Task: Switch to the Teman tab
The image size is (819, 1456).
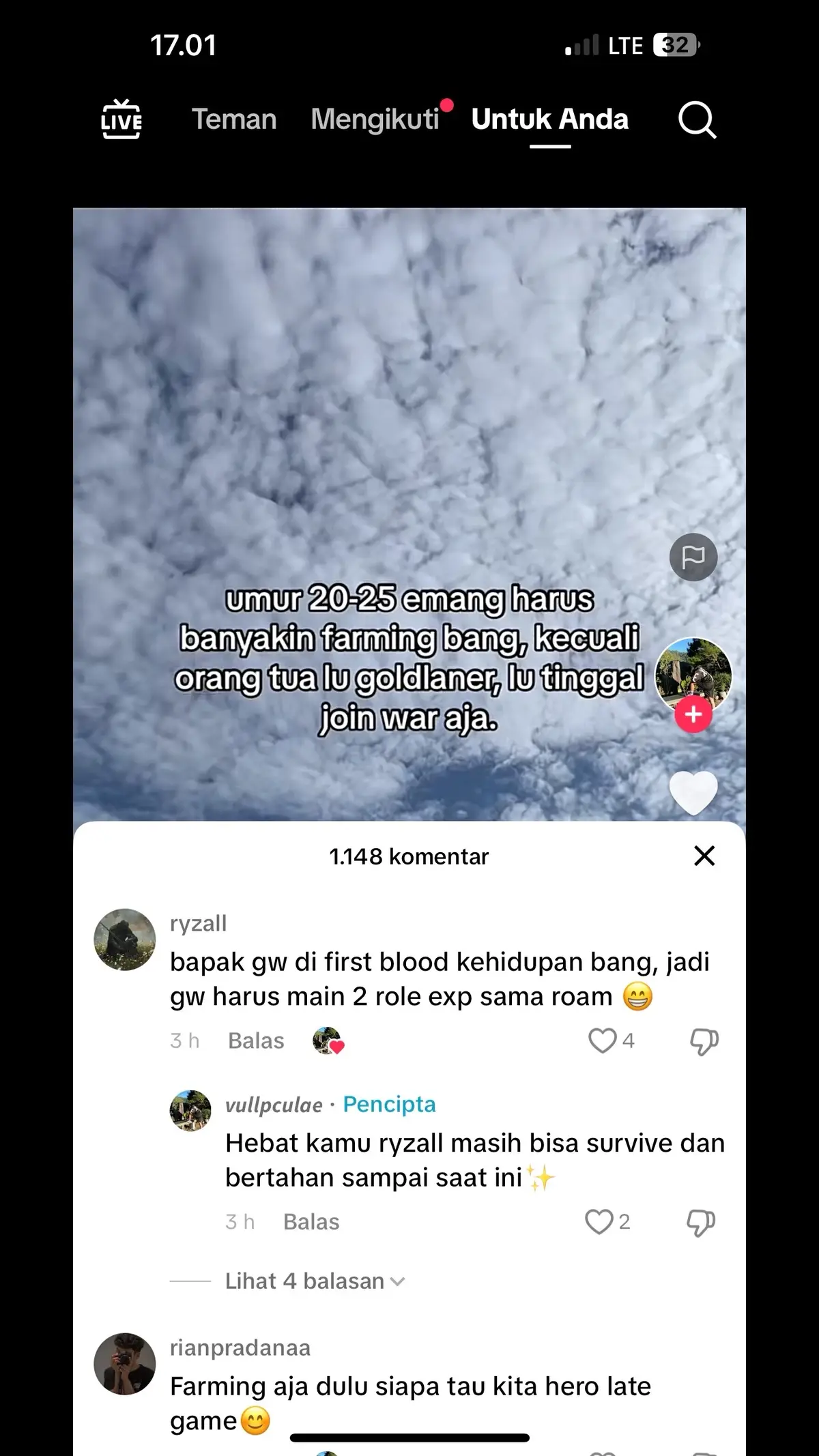Action: 234,119
